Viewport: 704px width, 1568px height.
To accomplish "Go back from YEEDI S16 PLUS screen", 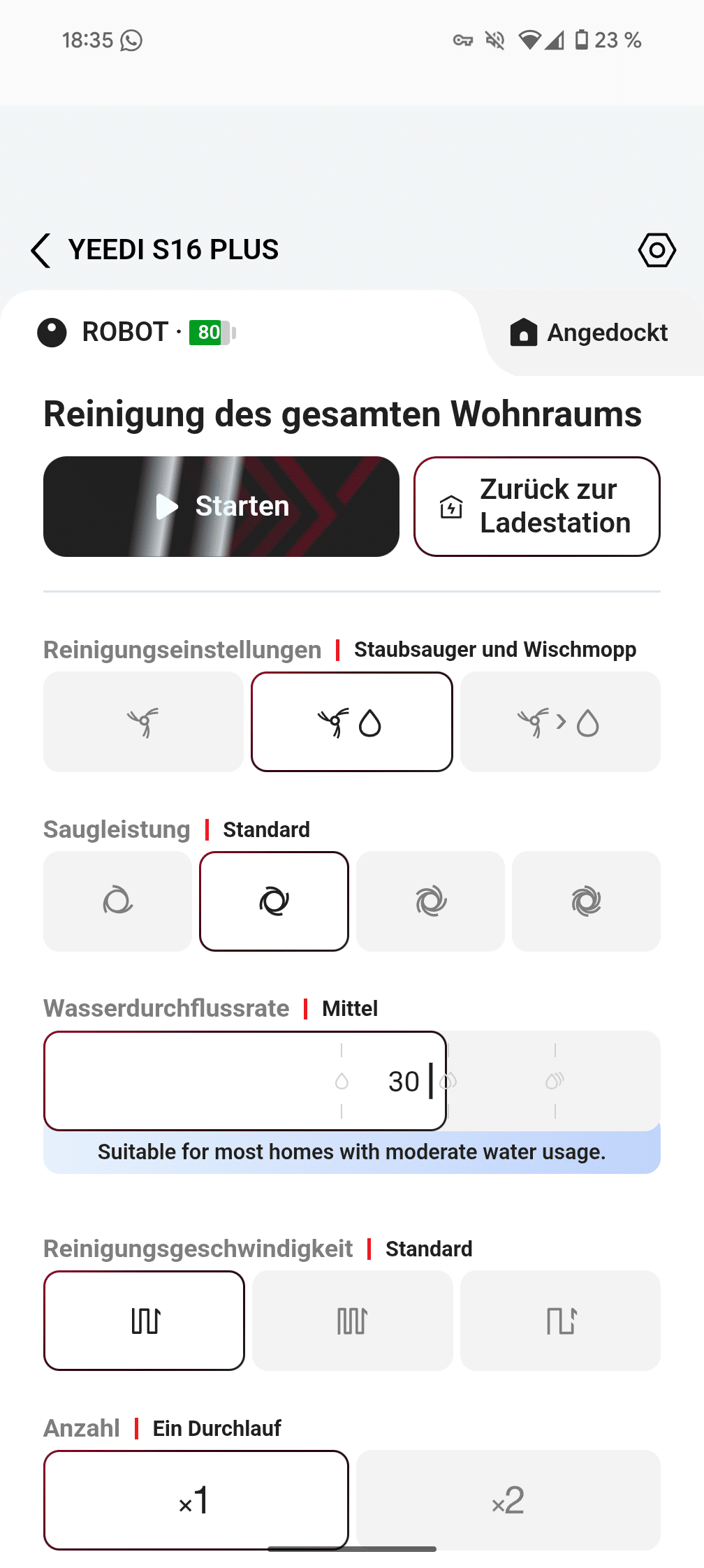I will point(41,250).
